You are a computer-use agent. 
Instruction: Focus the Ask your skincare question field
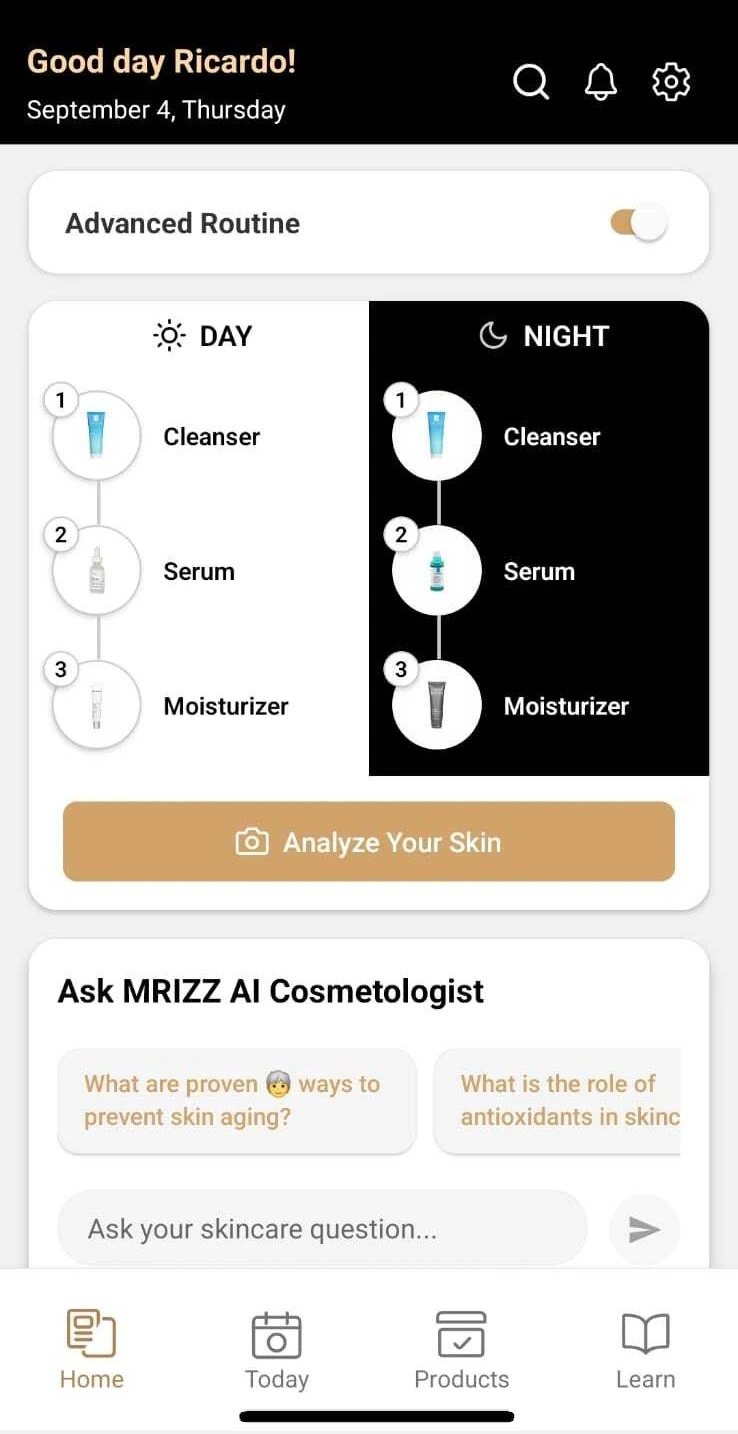322,1229
